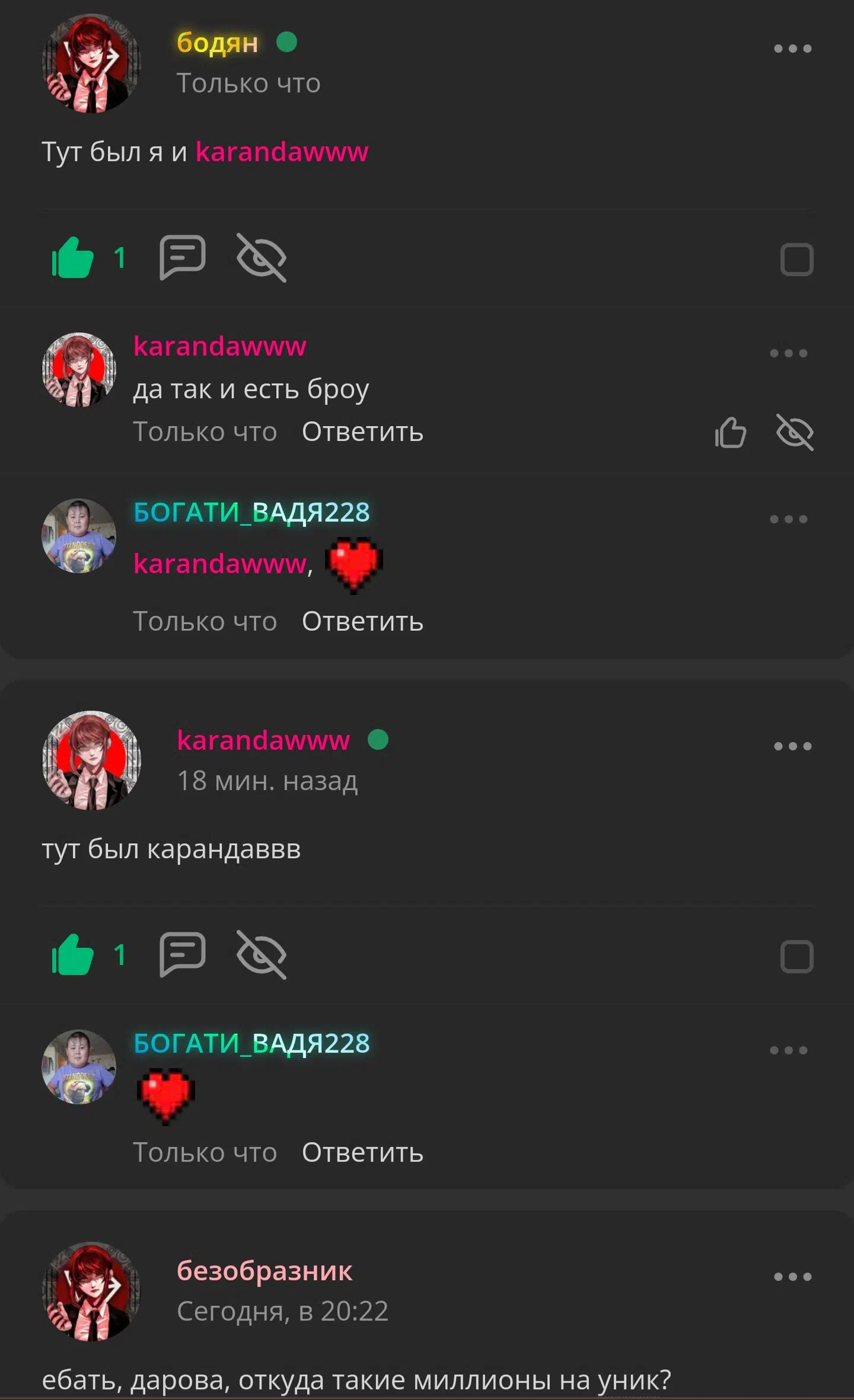This screenshot has height=1400, width=854.
Task: Reply to БОГАТИ_ВАДЯ228's comment mentioning karandawww
Action: click(x=362, y=621)
